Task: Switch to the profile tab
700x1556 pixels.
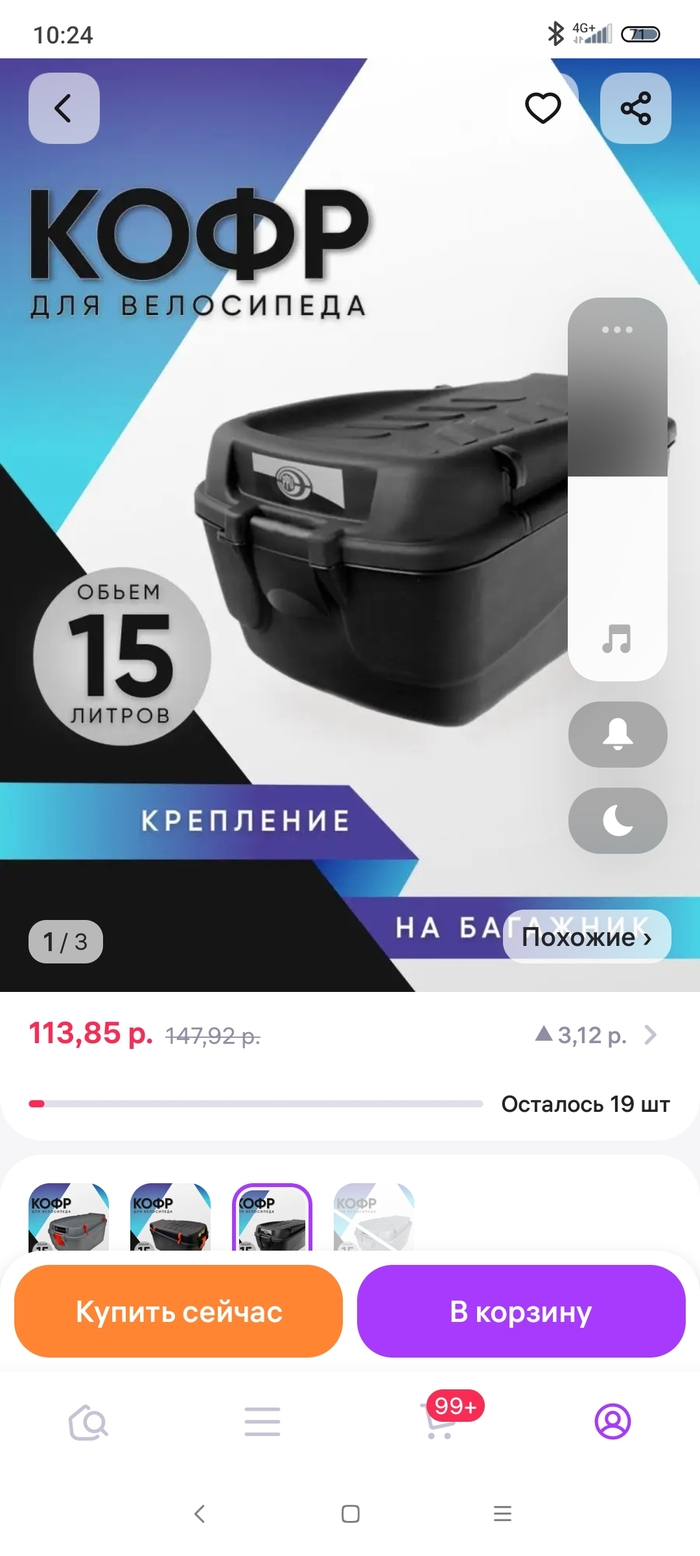Action: [x=612, y=1421]
